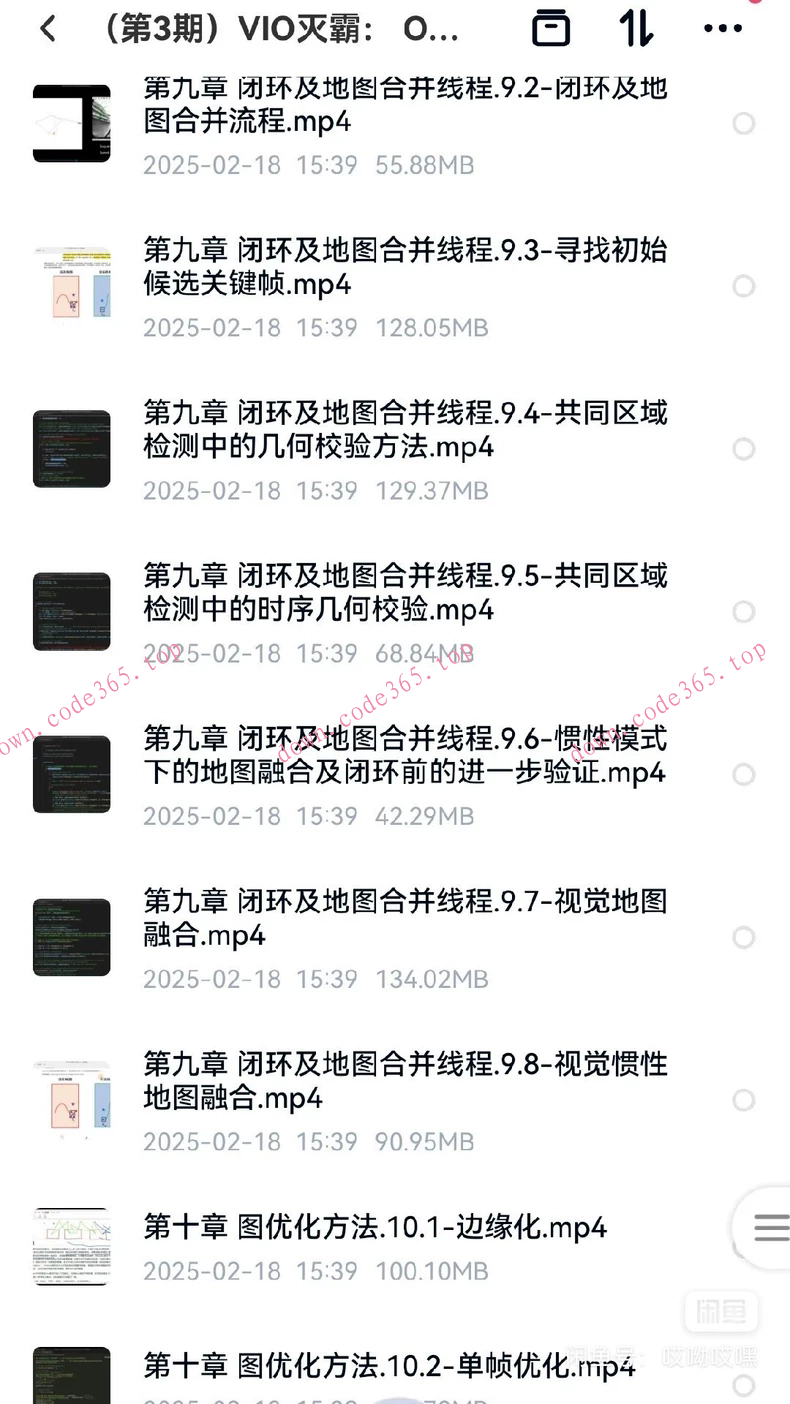
Task: Select the circle next to 9.2 闭环及地图合并流程
Action: click(x=744, y=123)
